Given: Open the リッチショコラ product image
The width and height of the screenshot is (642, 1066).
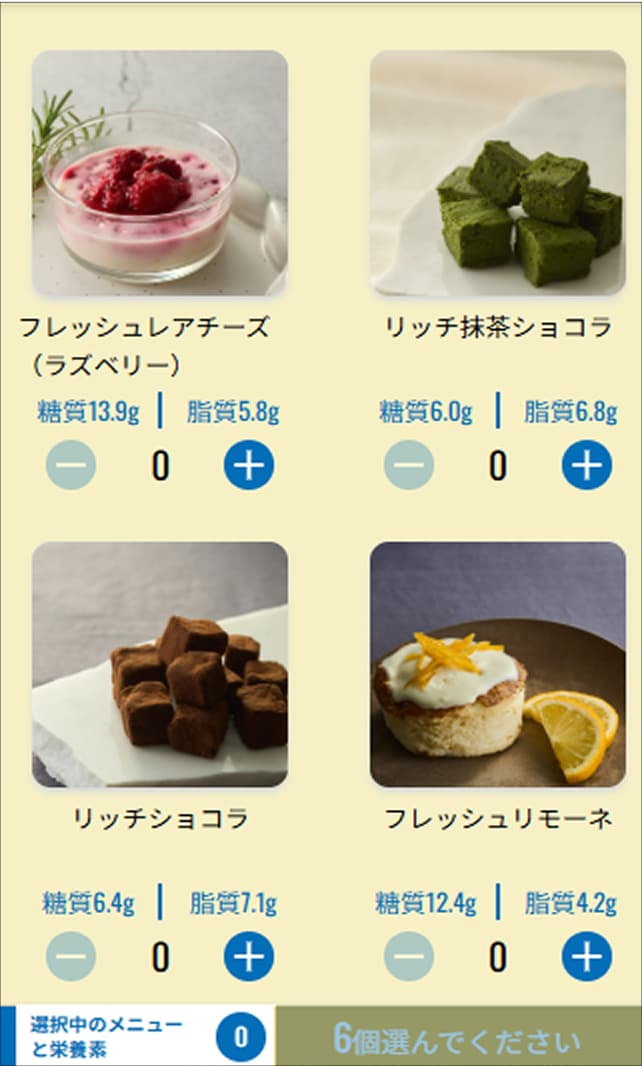Looking at the screenshot, I should 160,664.
